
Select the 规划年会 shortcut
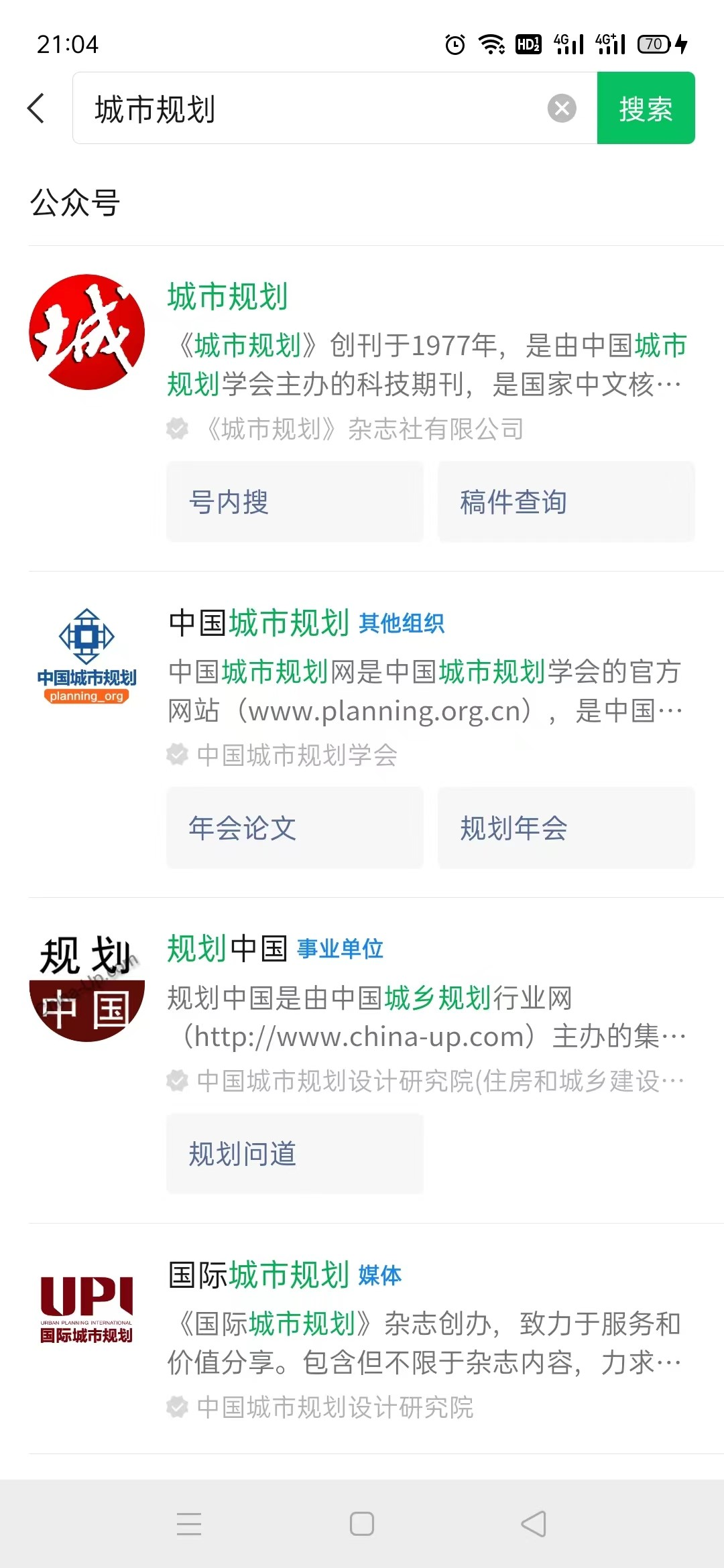pos(566,828)
